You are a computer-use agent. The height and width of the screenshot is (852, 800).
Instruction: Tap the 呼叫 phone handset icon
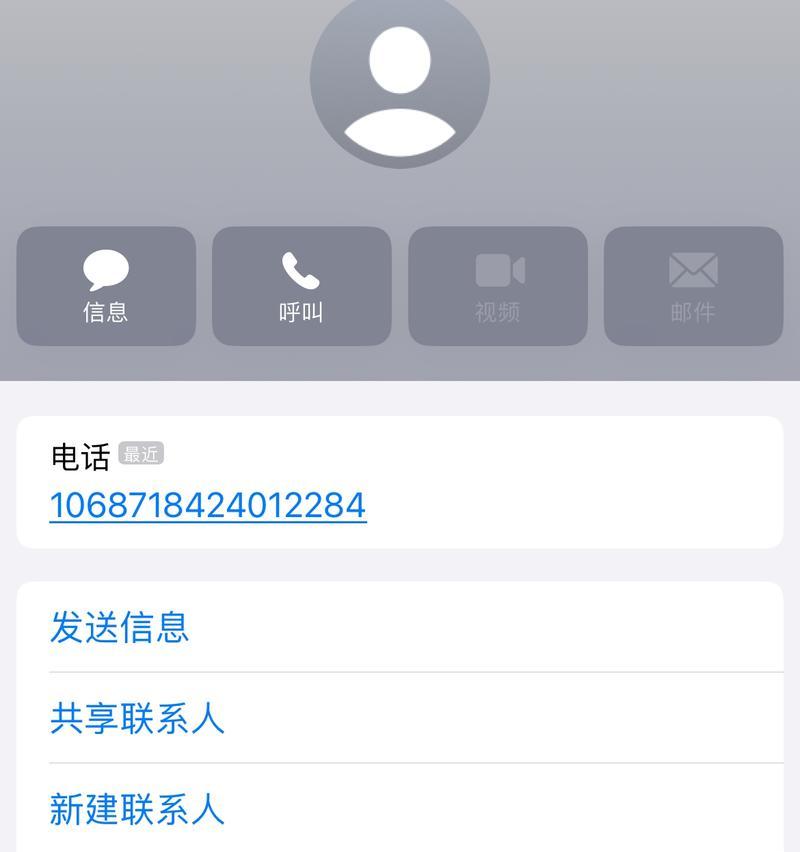point(300,268)
